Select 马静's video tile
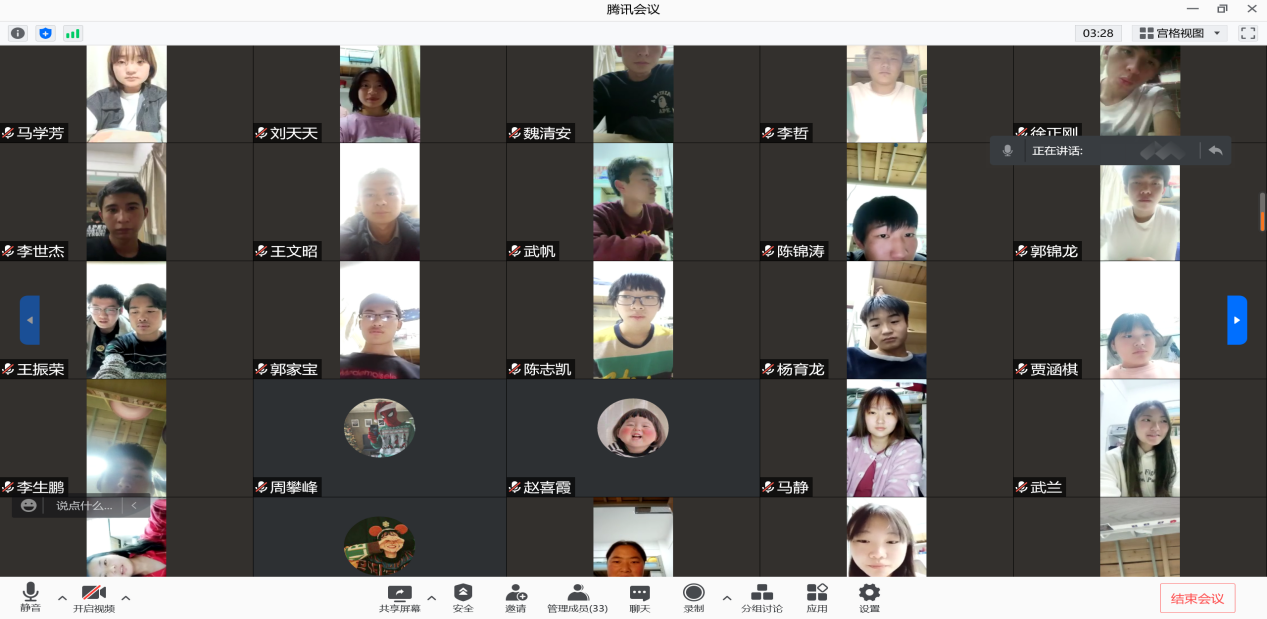The image size is (1267, 619). [886, 437]
